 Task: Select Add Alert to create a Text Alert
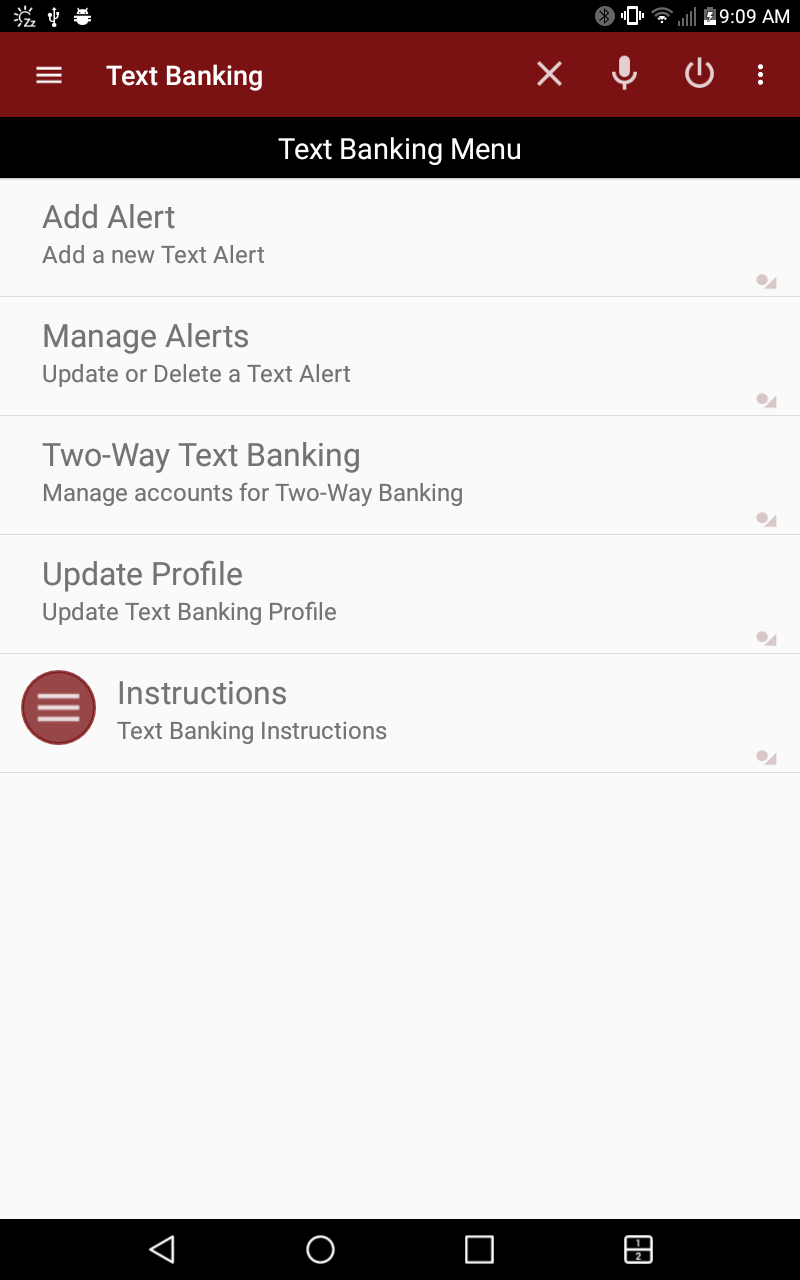coord(400,235)
